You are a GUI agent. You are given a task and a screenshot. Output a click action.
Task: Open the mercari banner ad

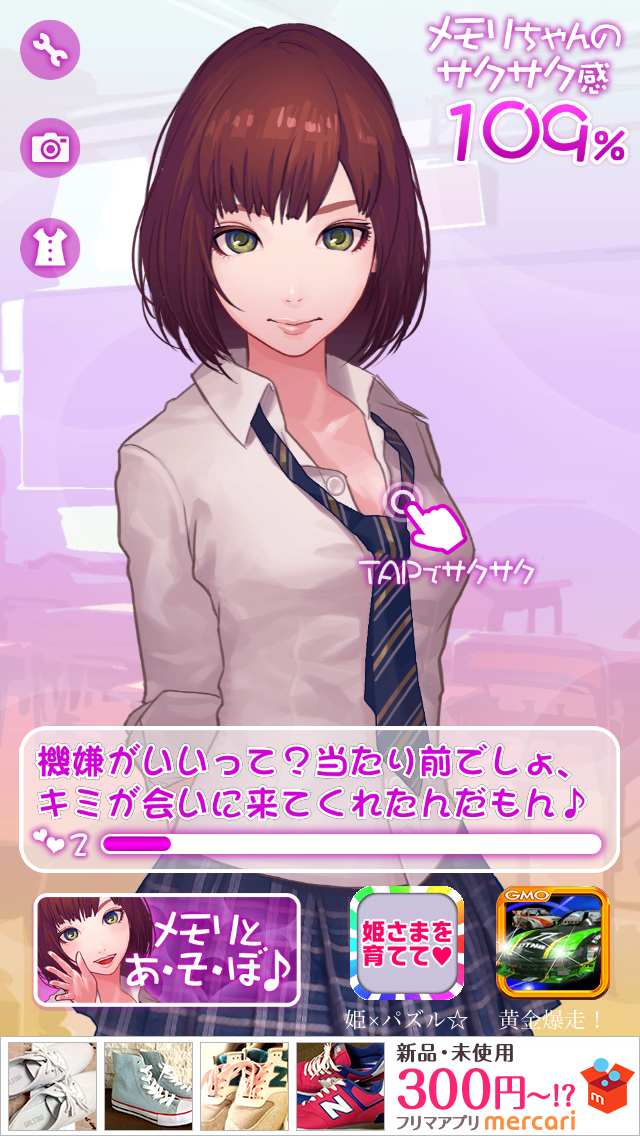click(320, 1086)
